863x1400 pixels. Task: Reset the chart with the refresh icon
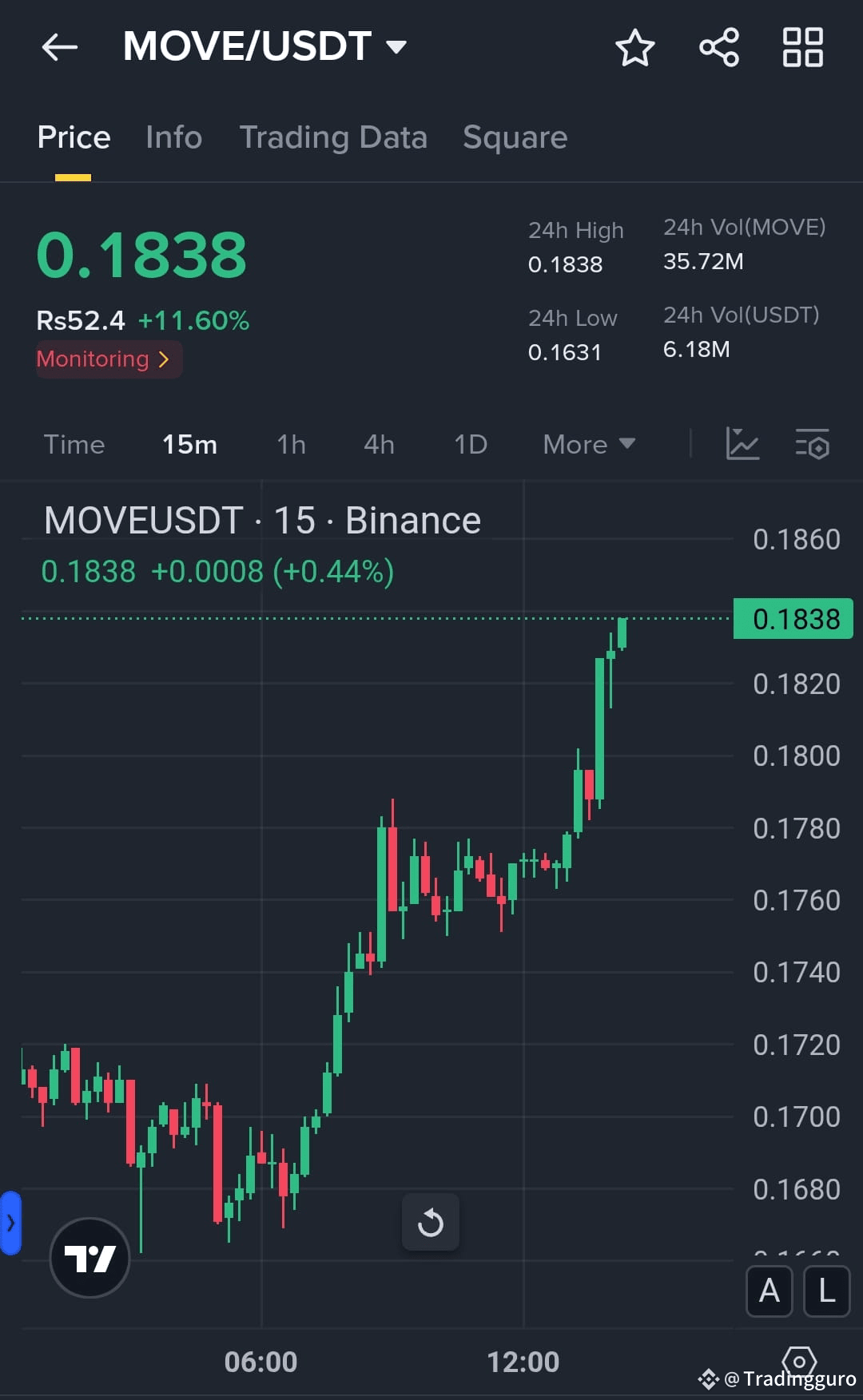point(431,1222)
